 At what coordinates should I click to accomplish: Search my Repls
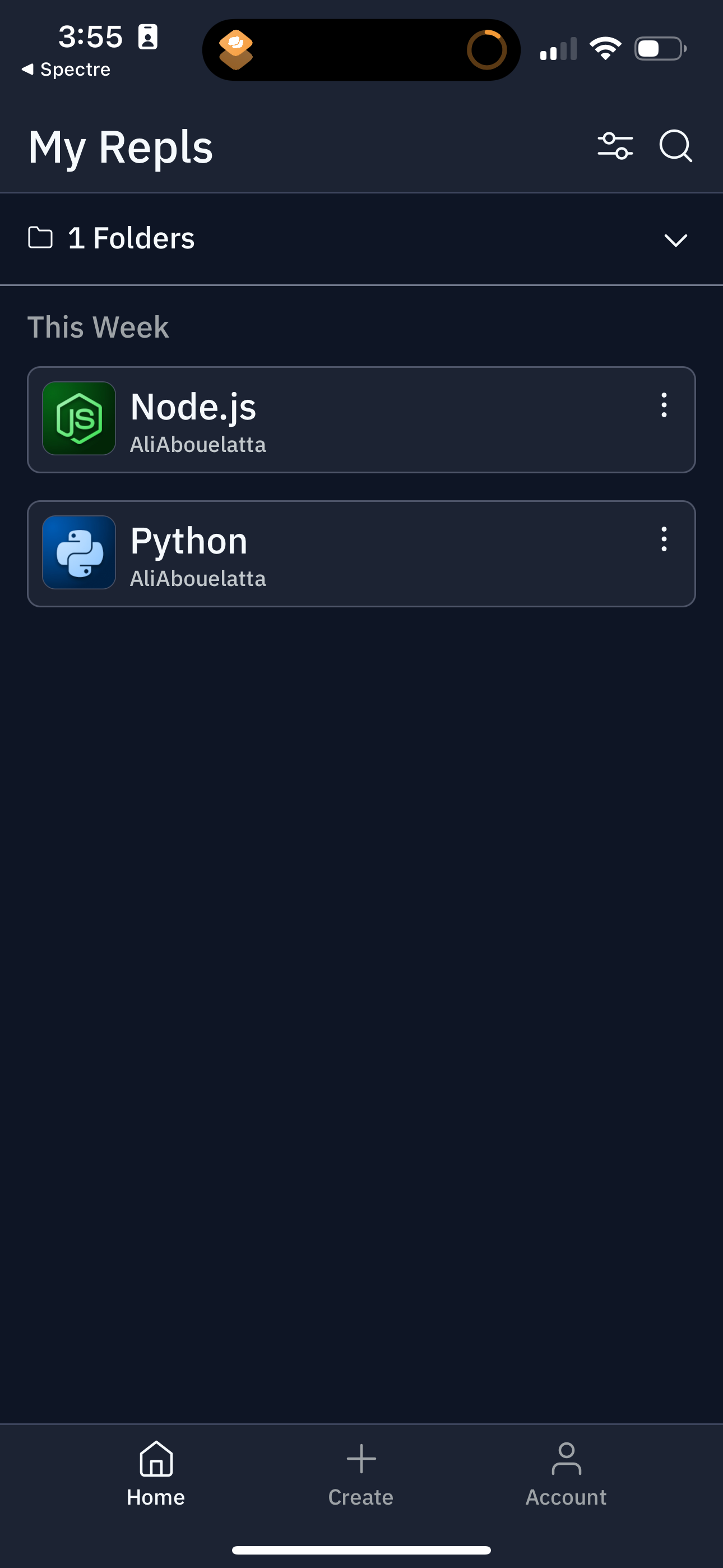click(675, 146)
